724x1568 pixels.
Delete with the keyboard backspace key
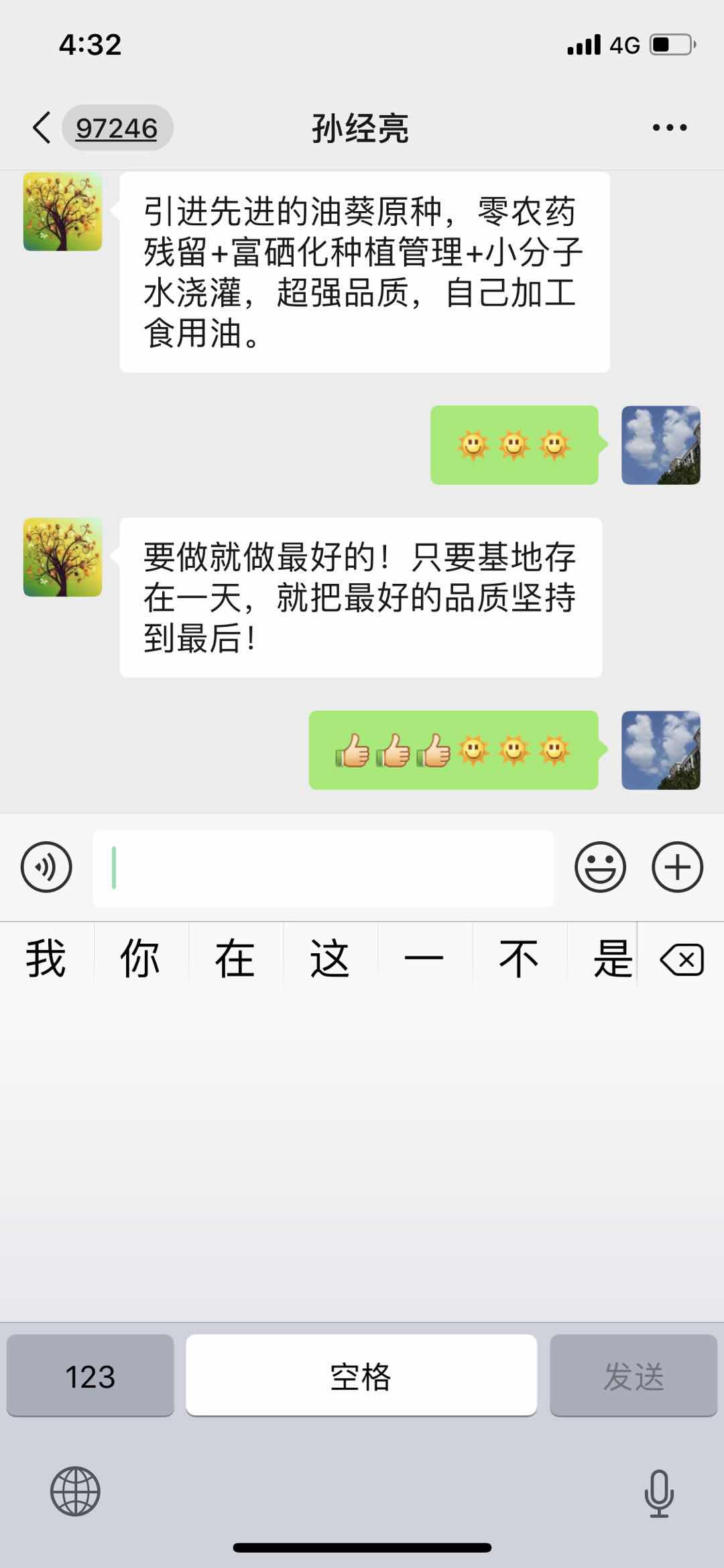coord(682,960)
